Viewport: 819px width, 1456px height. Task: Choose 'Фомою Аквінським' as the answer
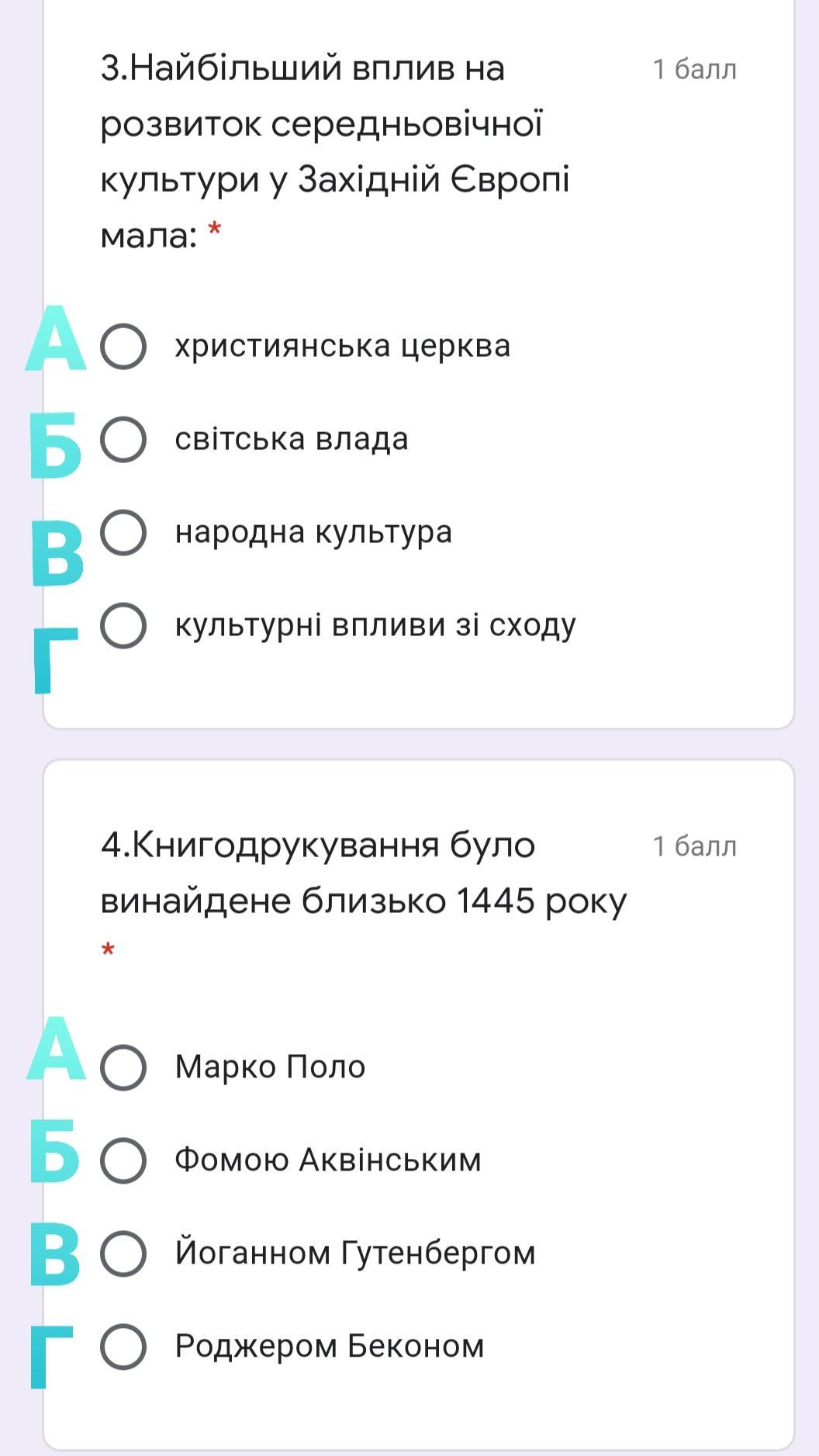(123, 1160)
